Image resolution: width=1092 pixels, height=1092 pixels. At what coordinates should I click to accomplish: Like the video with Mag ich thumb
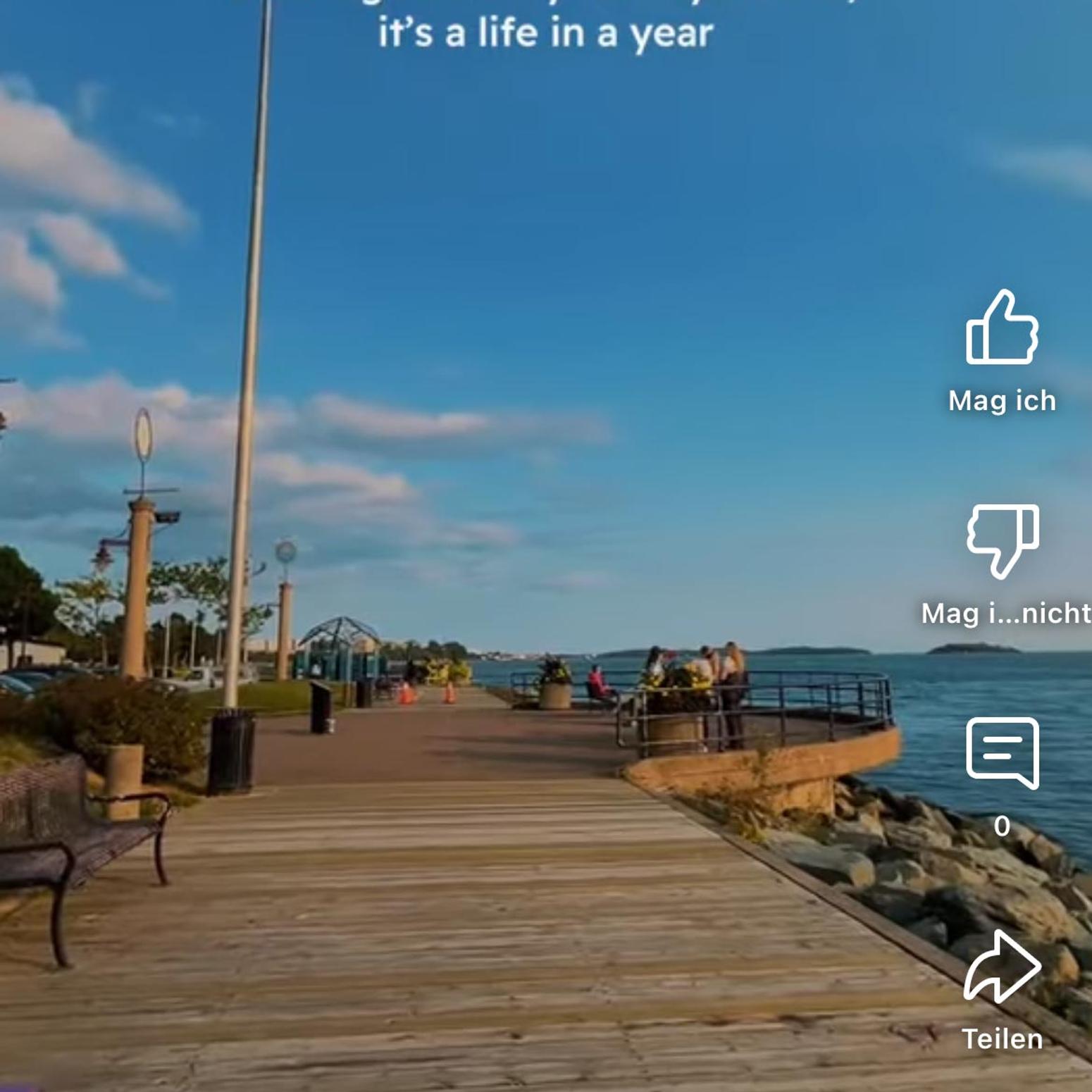[x=1002, y=329]
